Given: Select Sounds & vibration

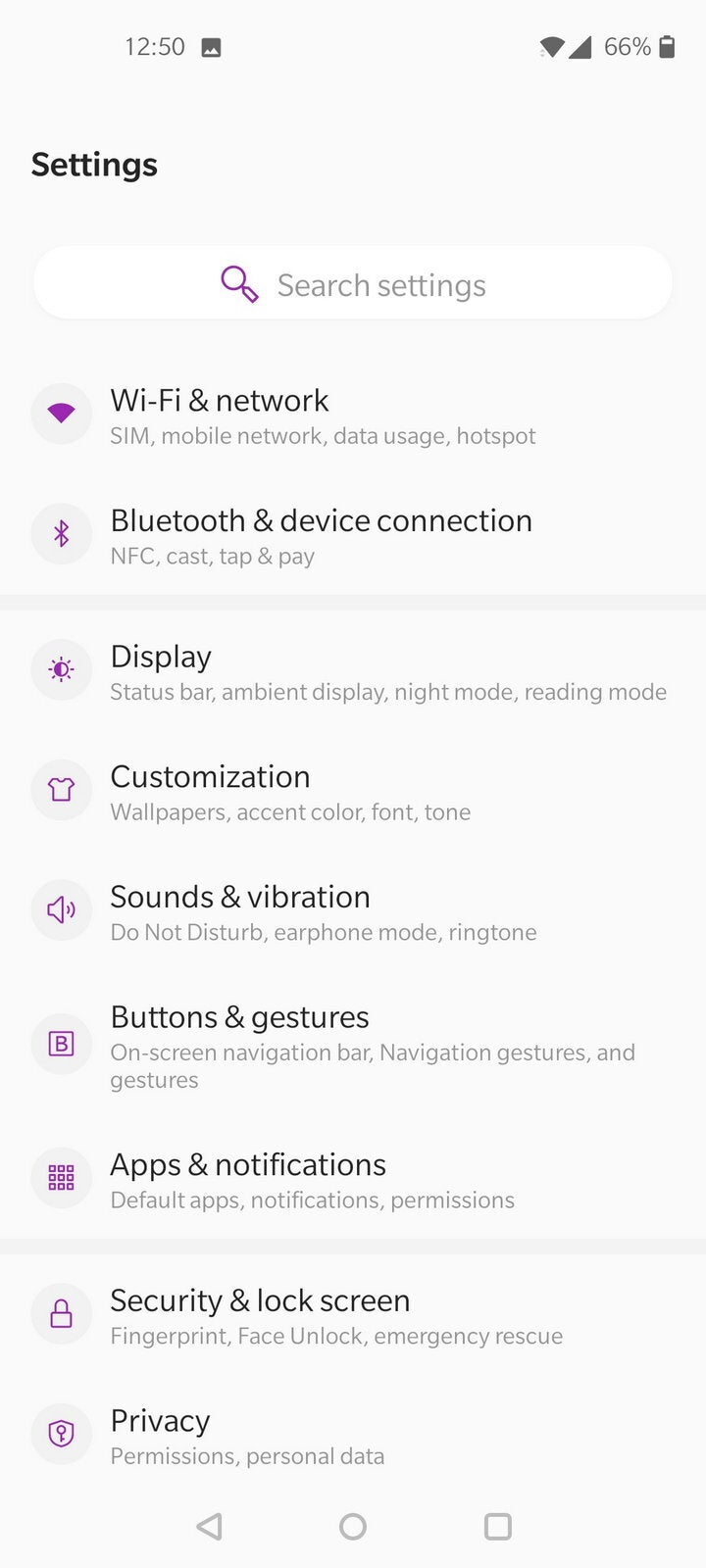Looking at the screenshot, I should point(324,911).
